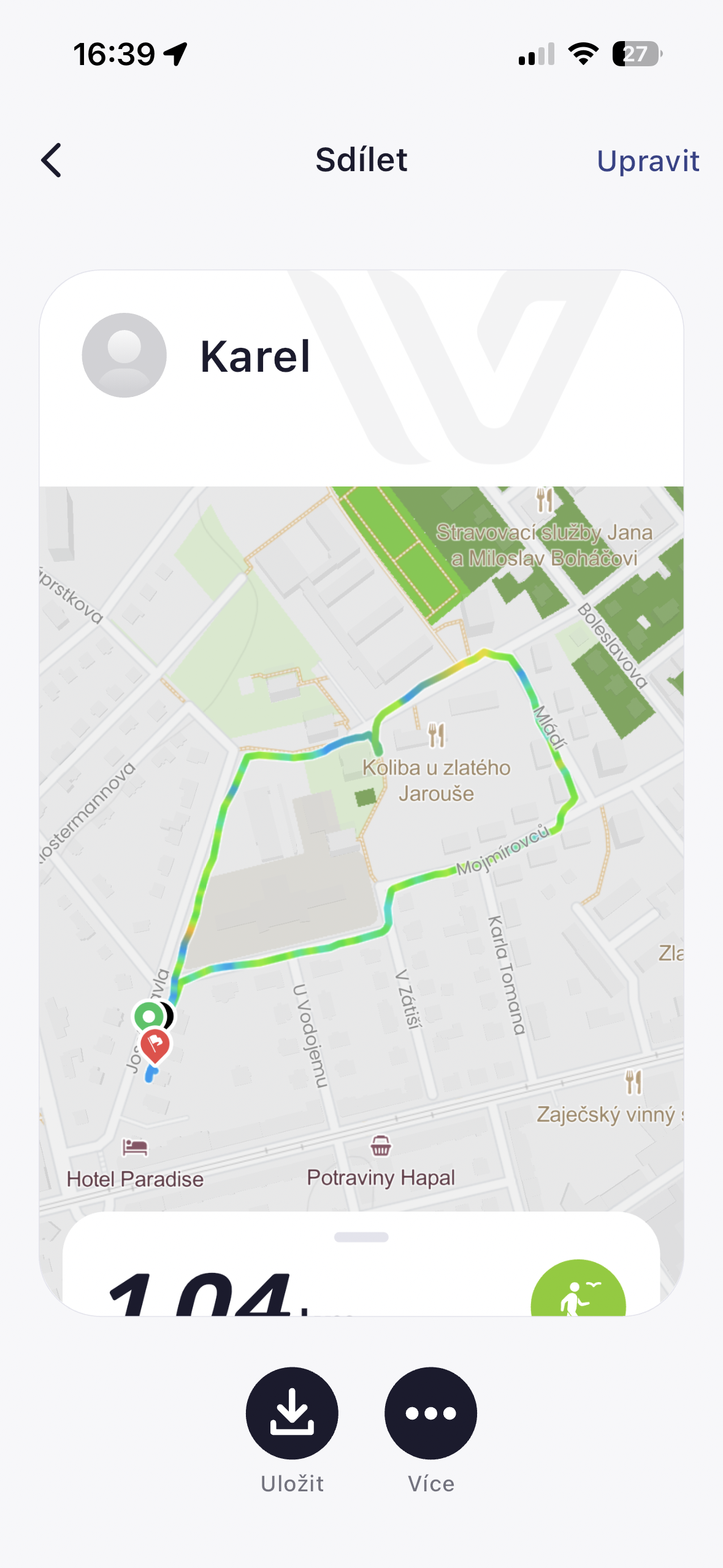Open more sharing options via Více
723x1568 pixels.
pyautogui.click(x=430, y=1413)
